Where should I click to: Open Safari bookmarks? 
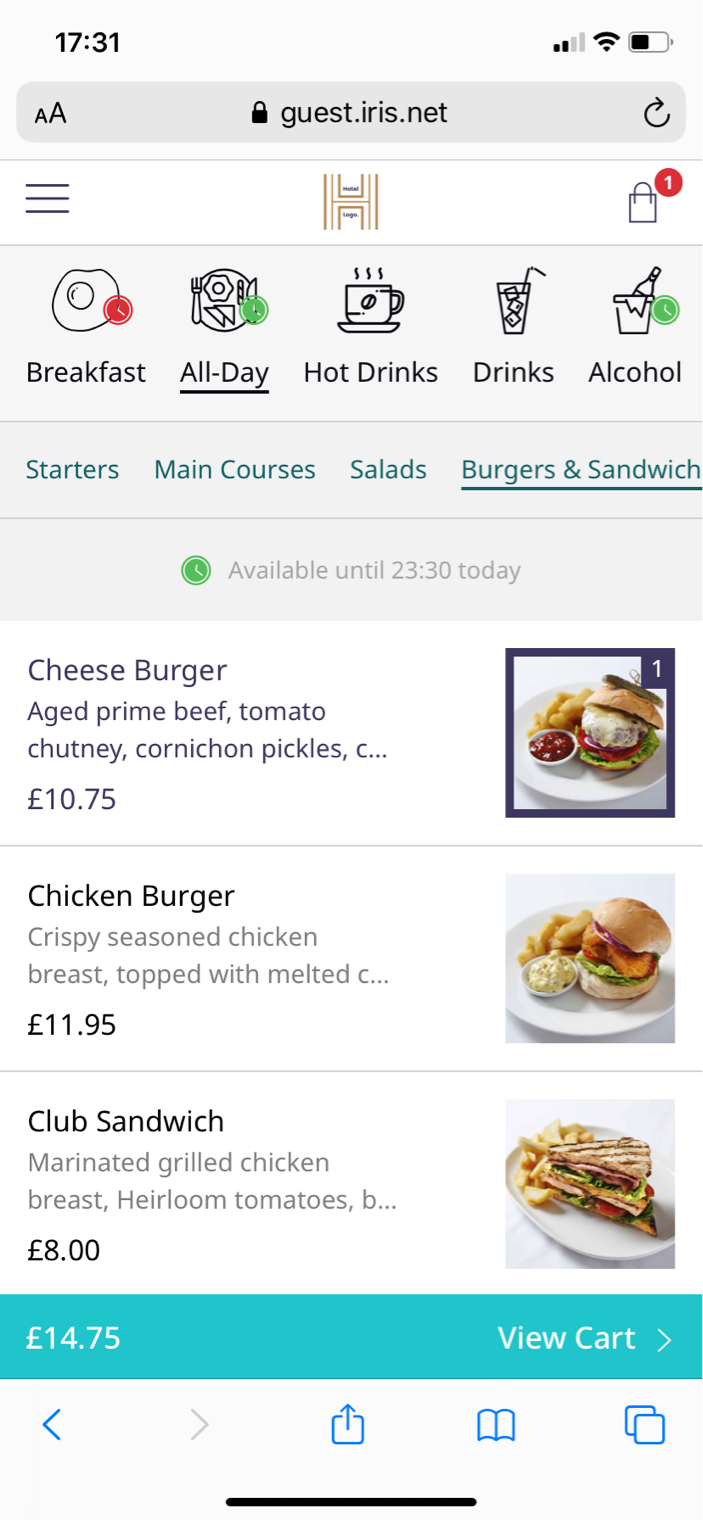tap(496, 1424)
